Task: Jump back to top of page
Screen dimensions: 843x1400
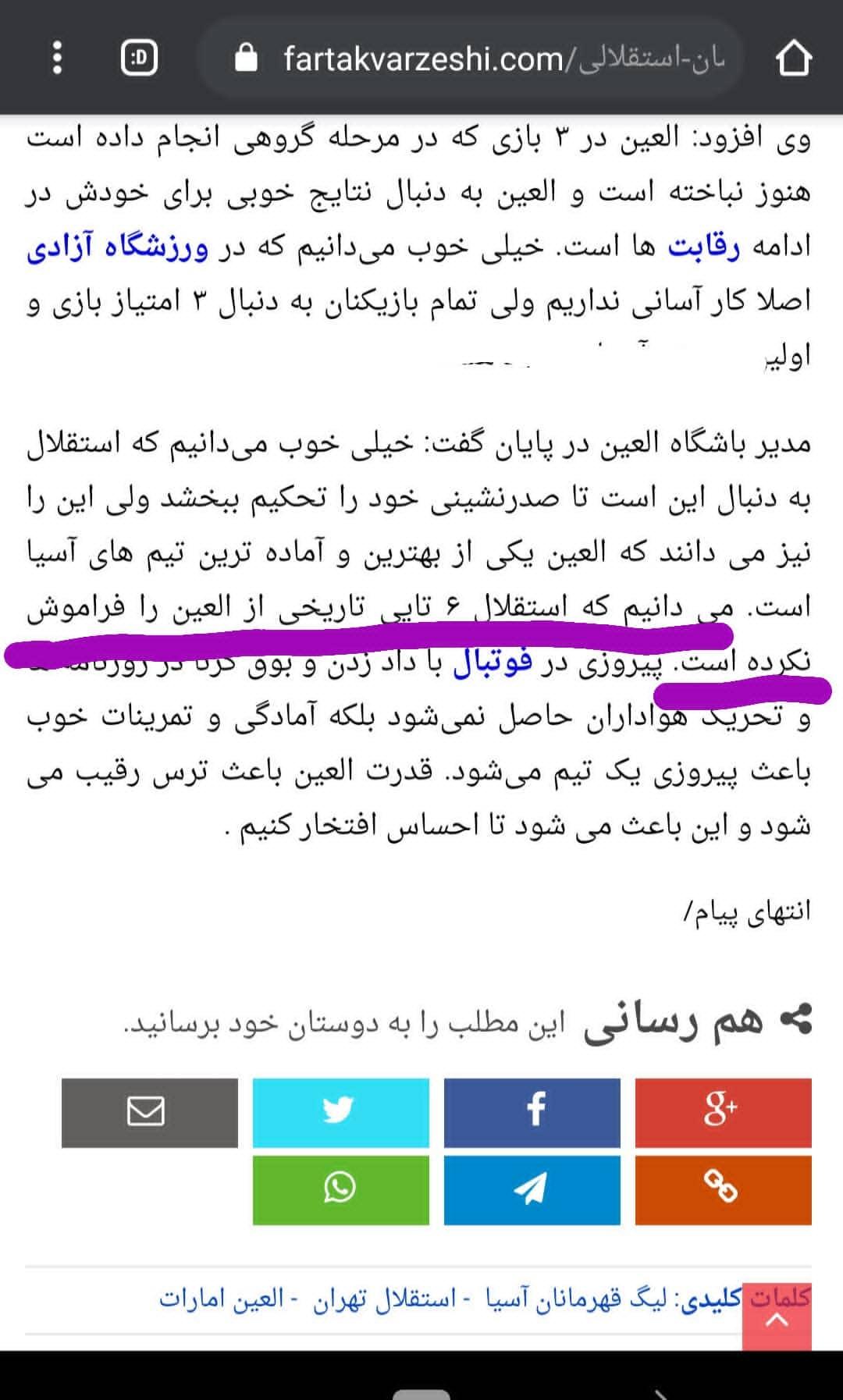Action: pyautogui.click(x=777, y=1319)
